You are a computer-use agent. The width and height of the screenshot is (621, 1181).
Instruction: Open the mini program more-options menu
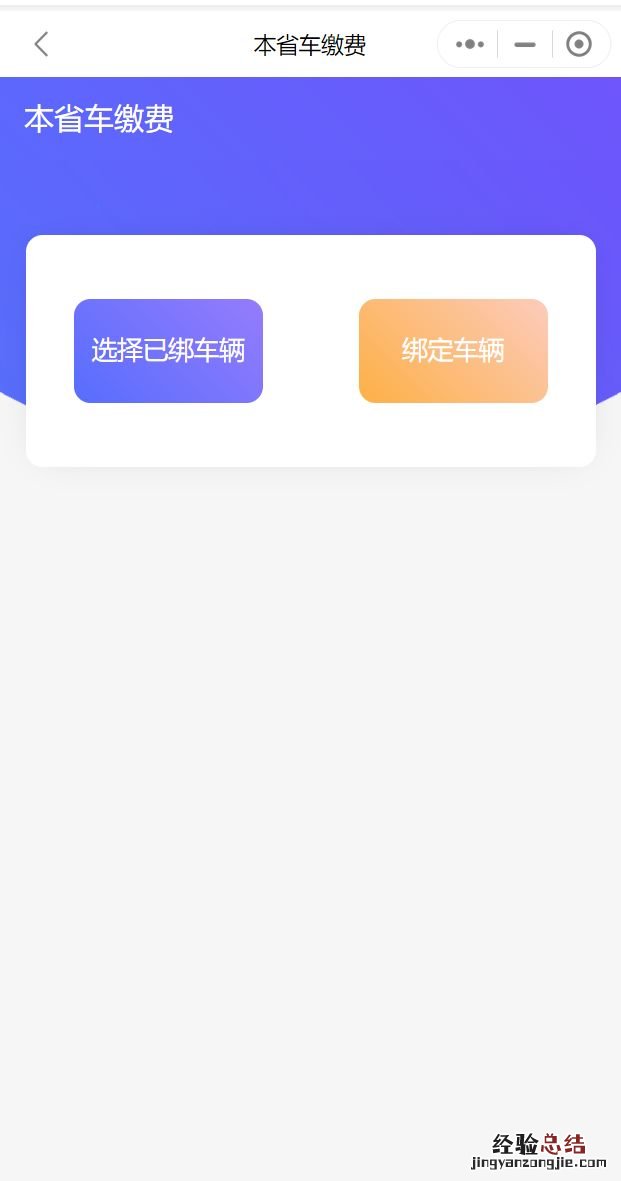click(x=469, y=44)
